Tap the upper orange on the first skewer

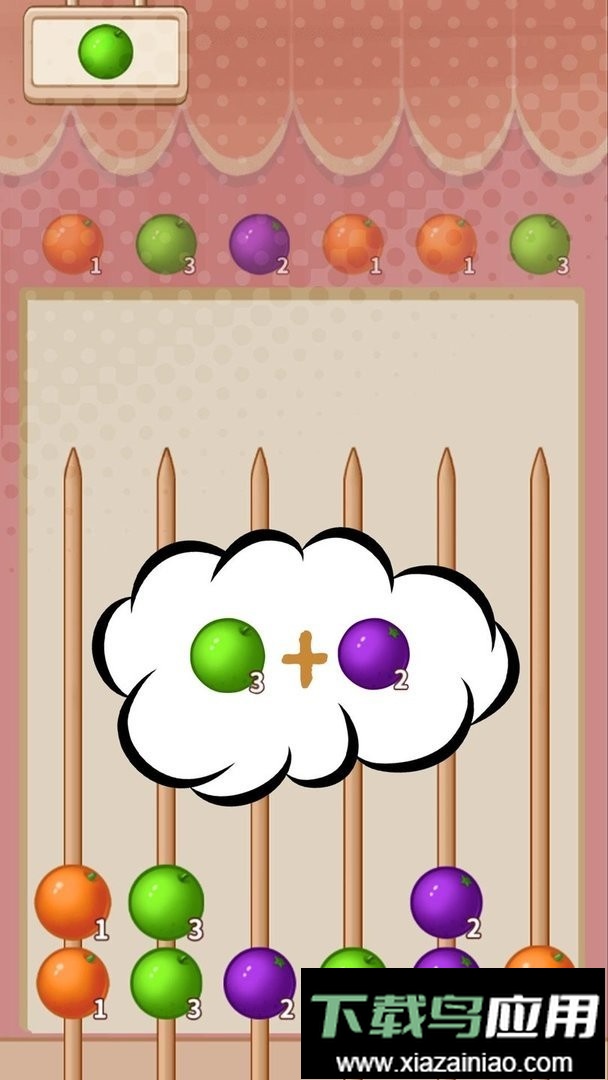click(72, 902)
